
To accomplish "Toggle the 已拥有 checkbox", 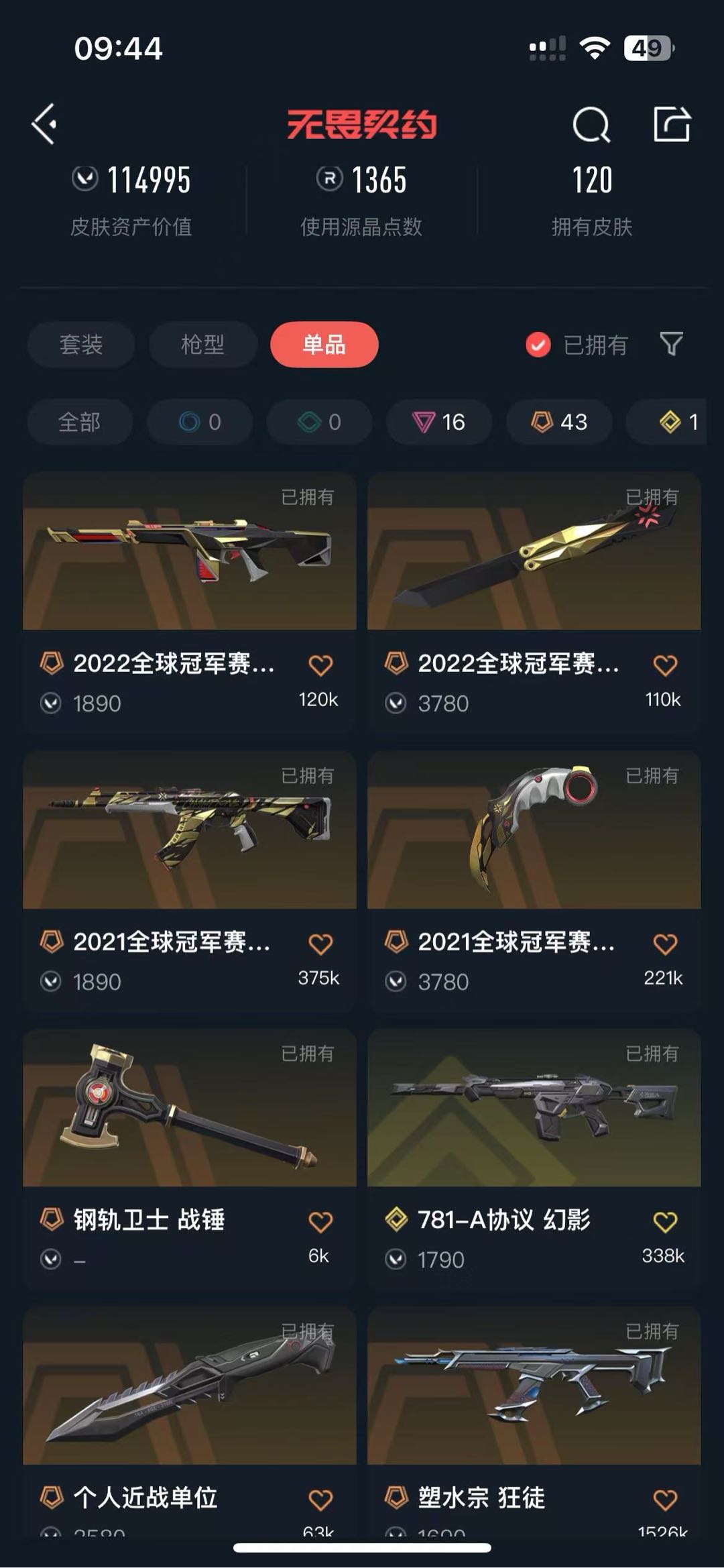I will [x=538, y=345].
